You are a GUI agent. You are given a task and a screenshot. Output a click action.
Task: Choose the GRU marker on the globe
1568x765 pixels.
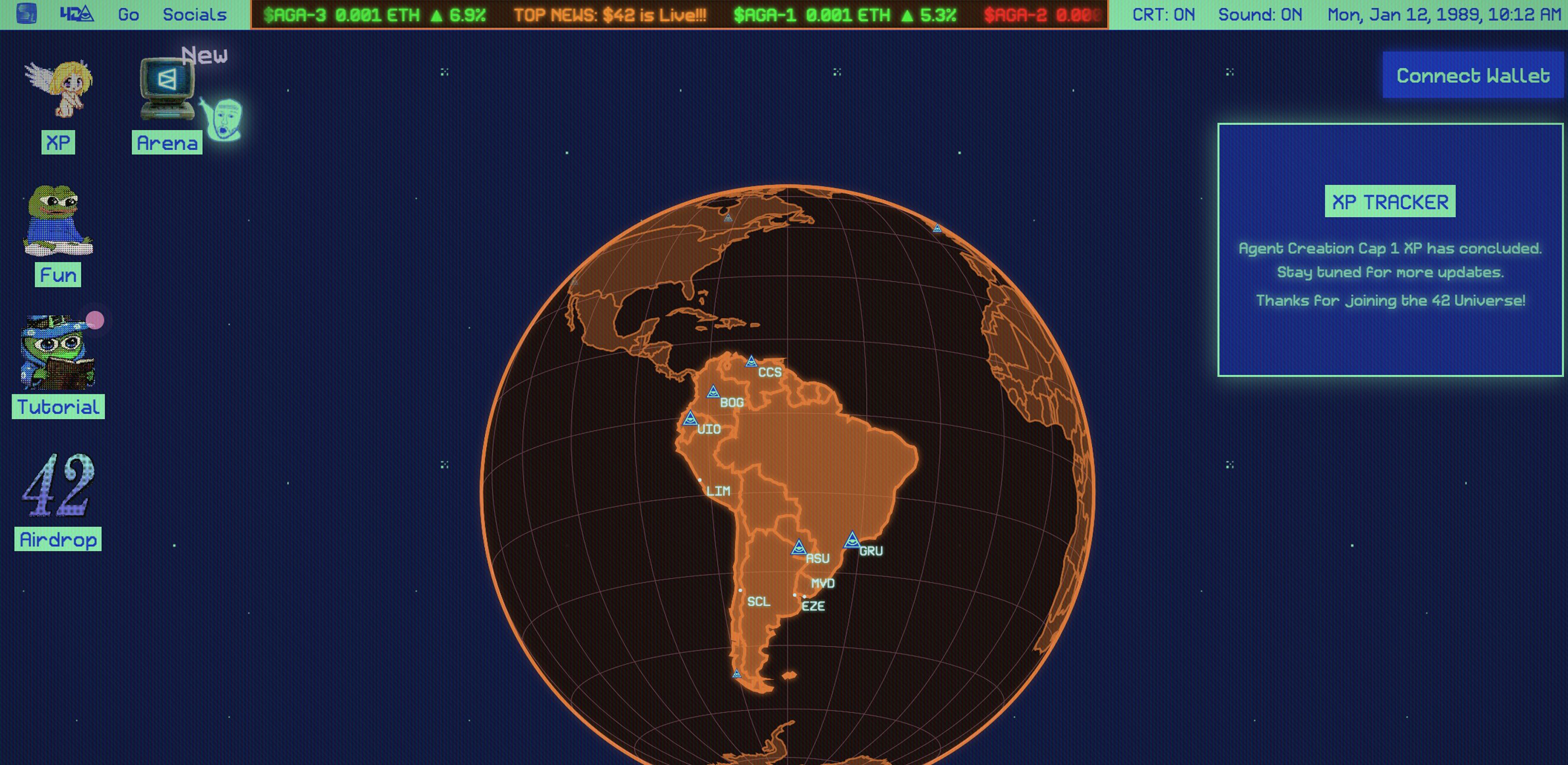point(852,540)
